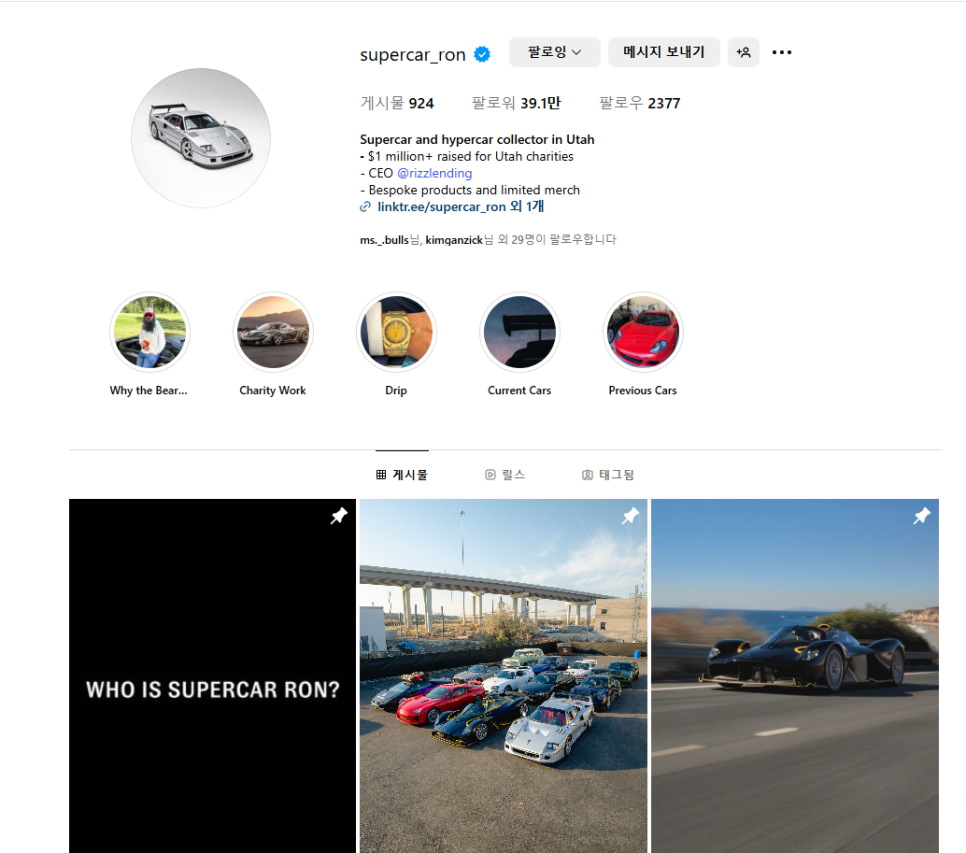Tap the 메시지 보내기 button

click(663, 52)
